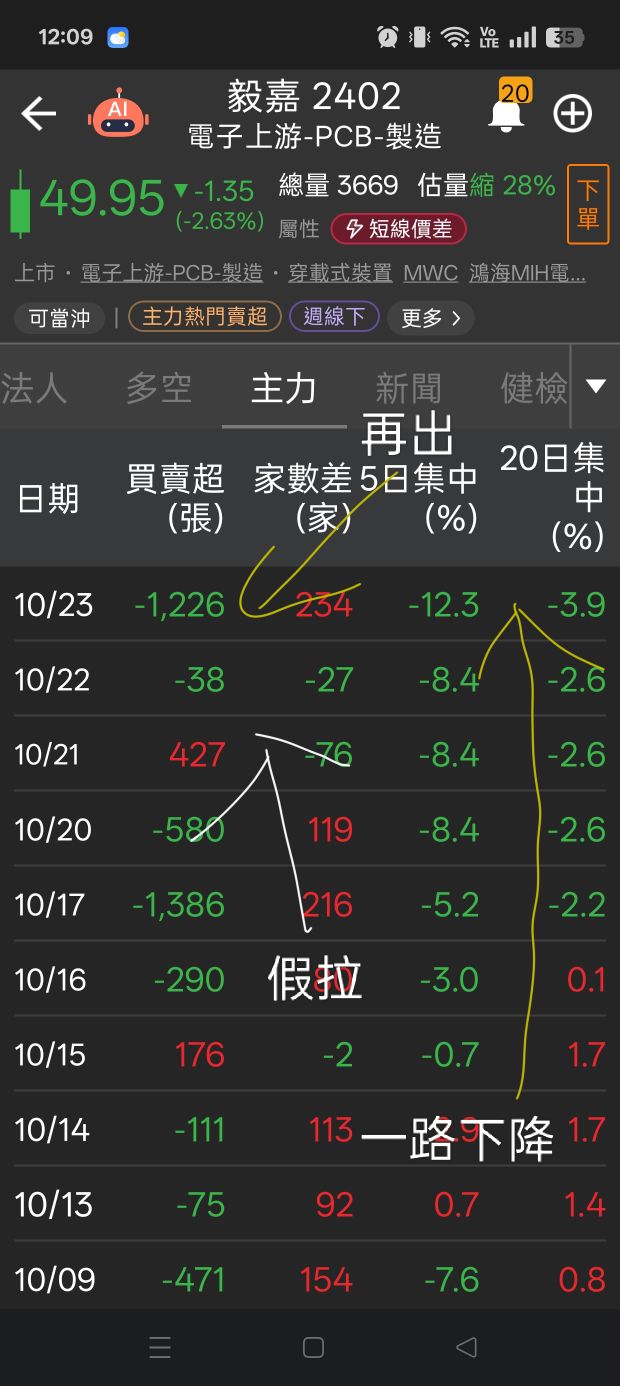Screen dimensions: 620x1386
Task: Switch to the 法人 tab
Action: coord(34,388)
